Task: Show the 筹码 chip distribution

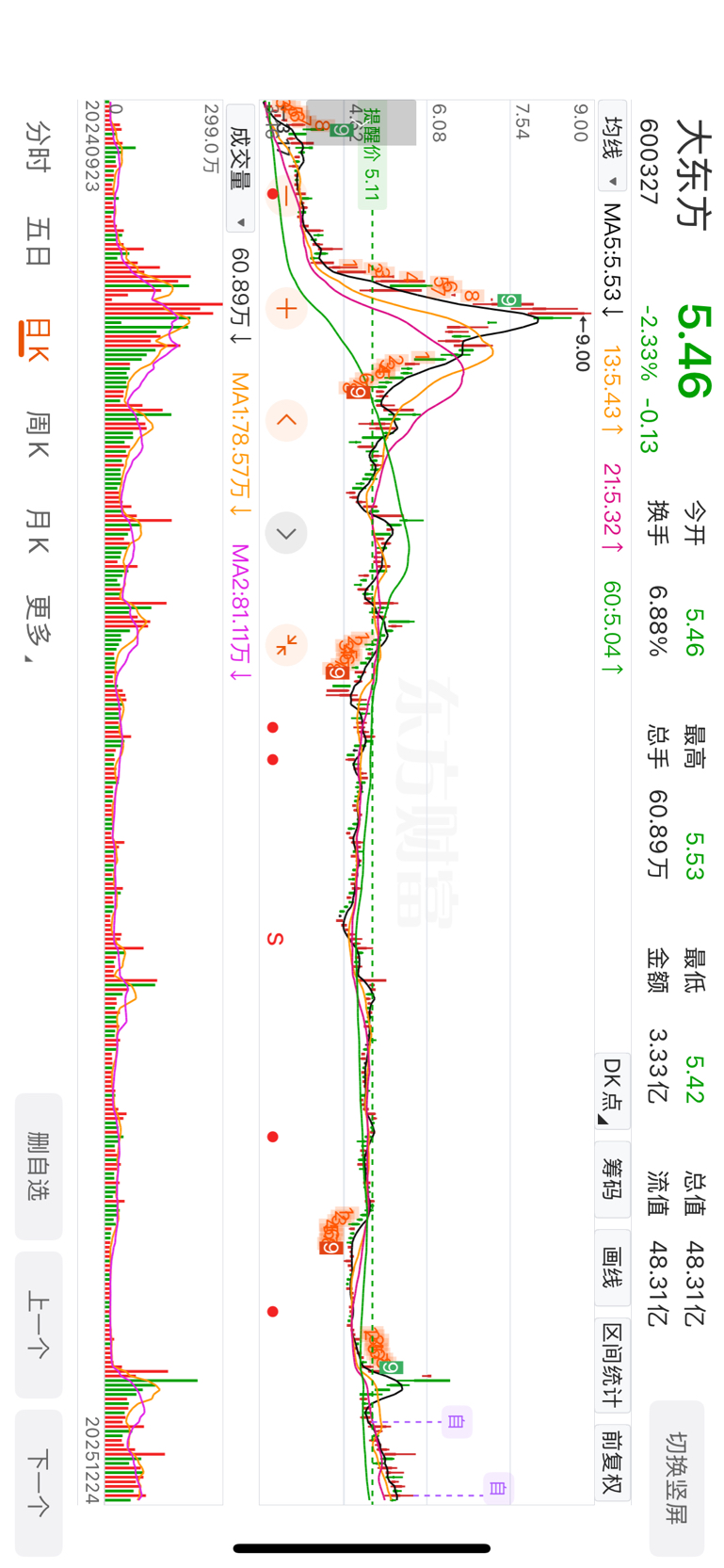Action: [612, 1179]
